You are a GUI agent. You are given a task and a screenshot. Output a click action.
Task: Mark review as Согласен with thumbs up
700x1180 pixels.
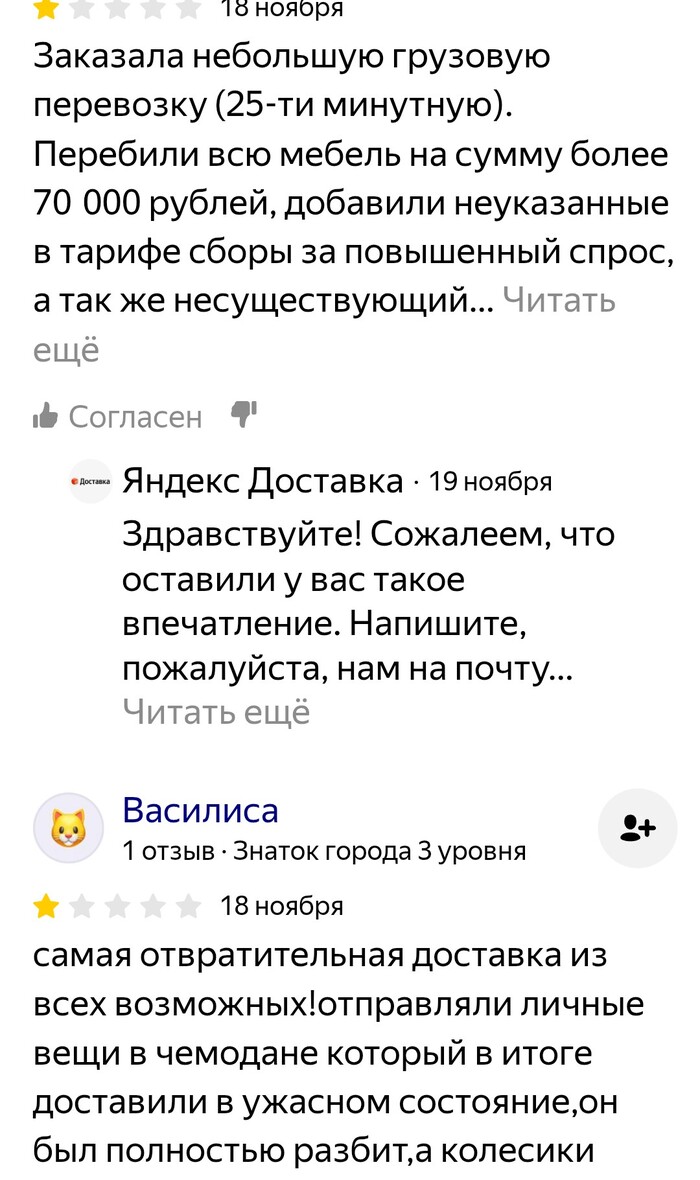(118, 416)
